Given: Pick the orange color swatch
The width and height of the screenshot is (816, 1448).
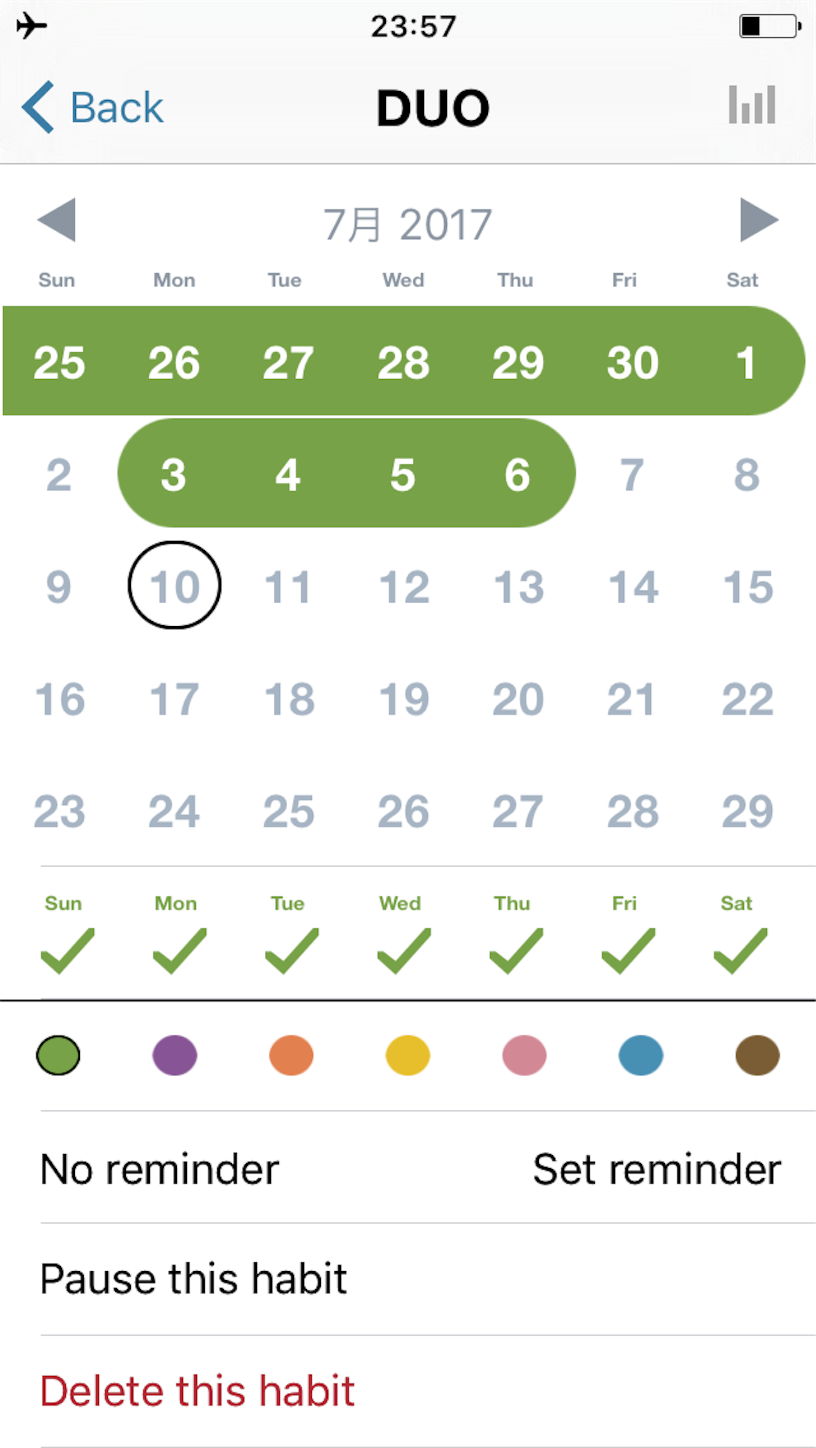Looking at the screenshot, I should (x=291, y=1055).
